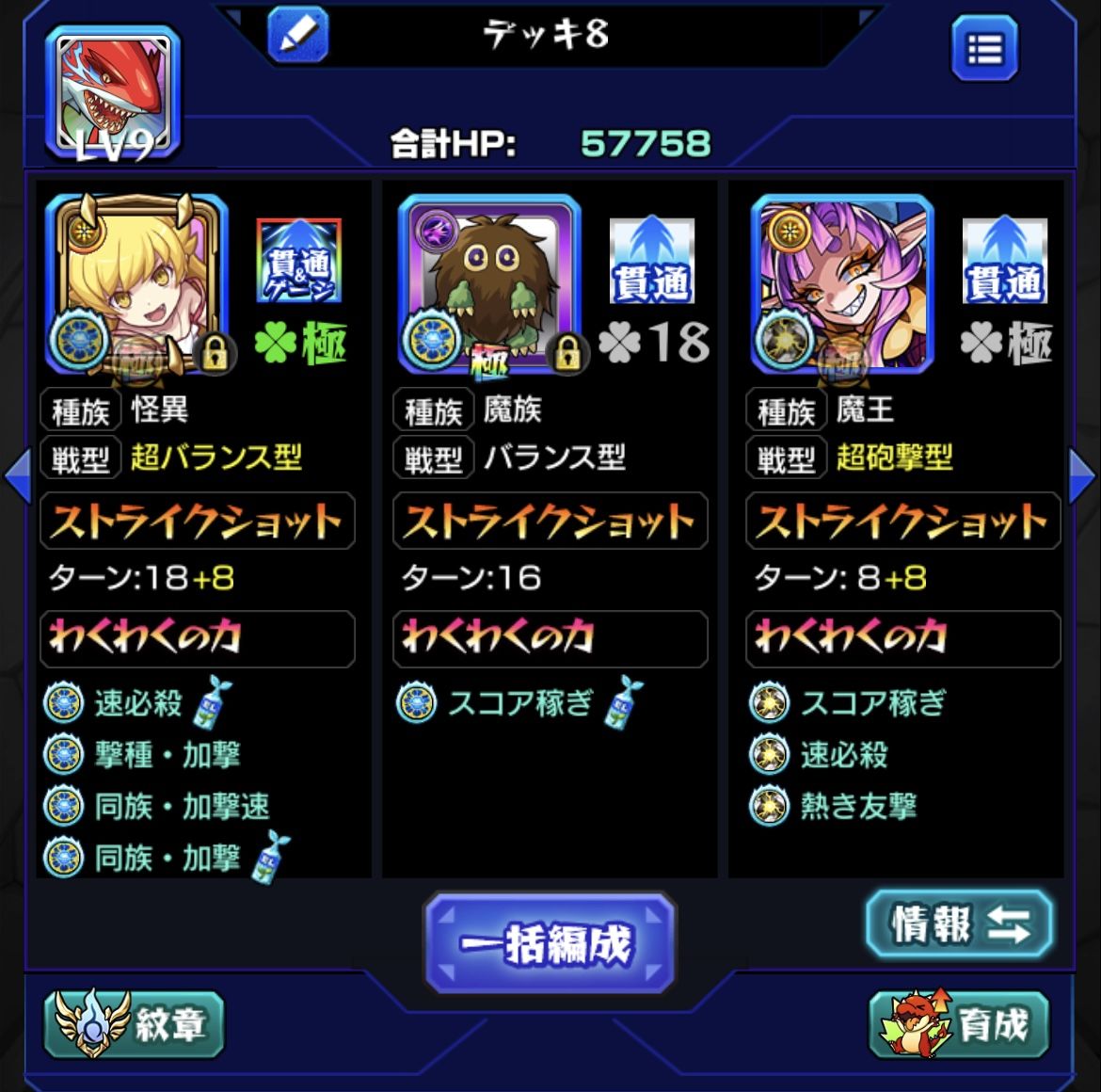The image size is (1101, 1092).
Task: Tap the 一括編成 button
Action: pos(550,943)
